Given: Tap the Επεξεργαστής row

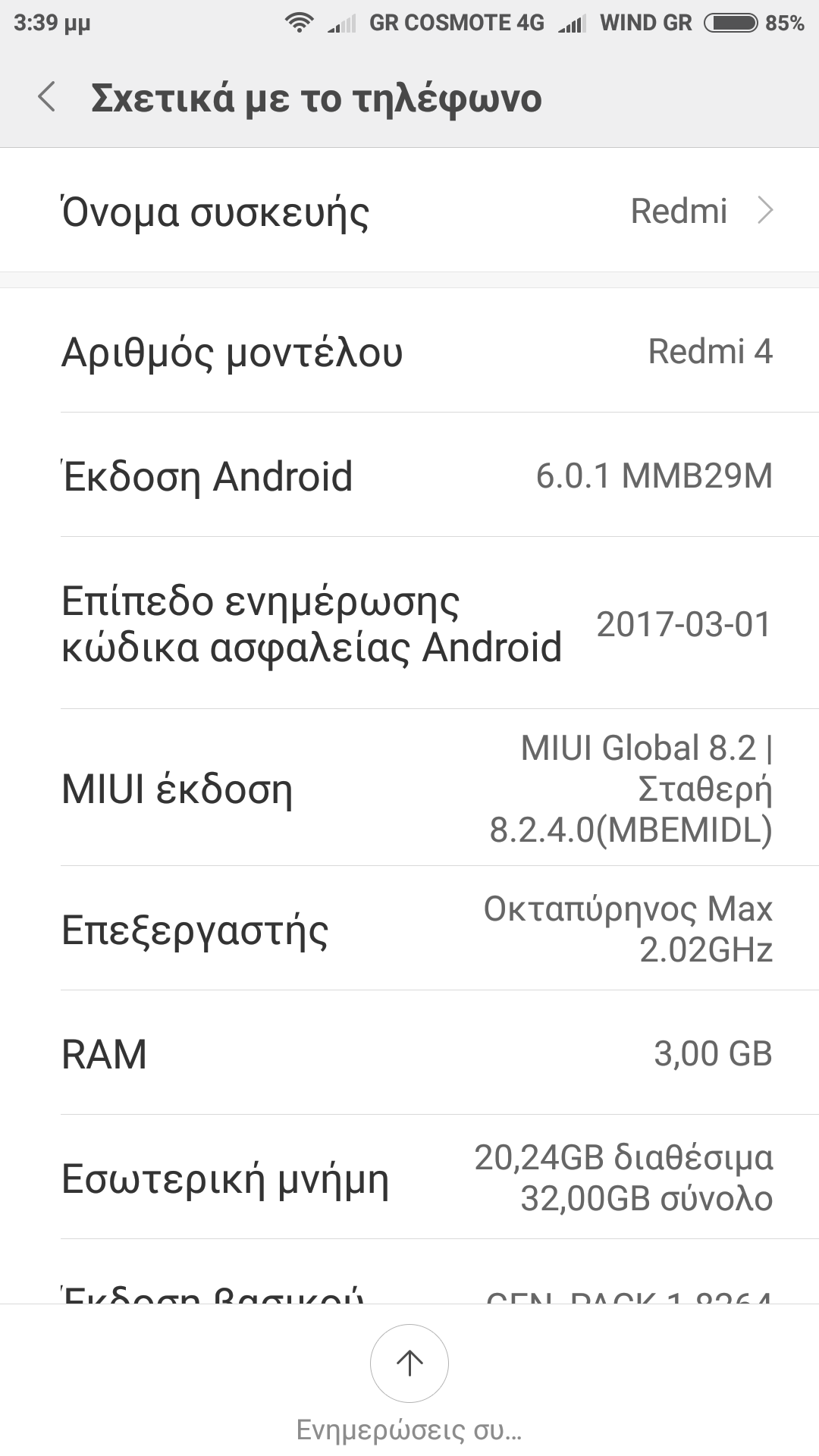Looking at the screenshot, I should coord(409,928).
